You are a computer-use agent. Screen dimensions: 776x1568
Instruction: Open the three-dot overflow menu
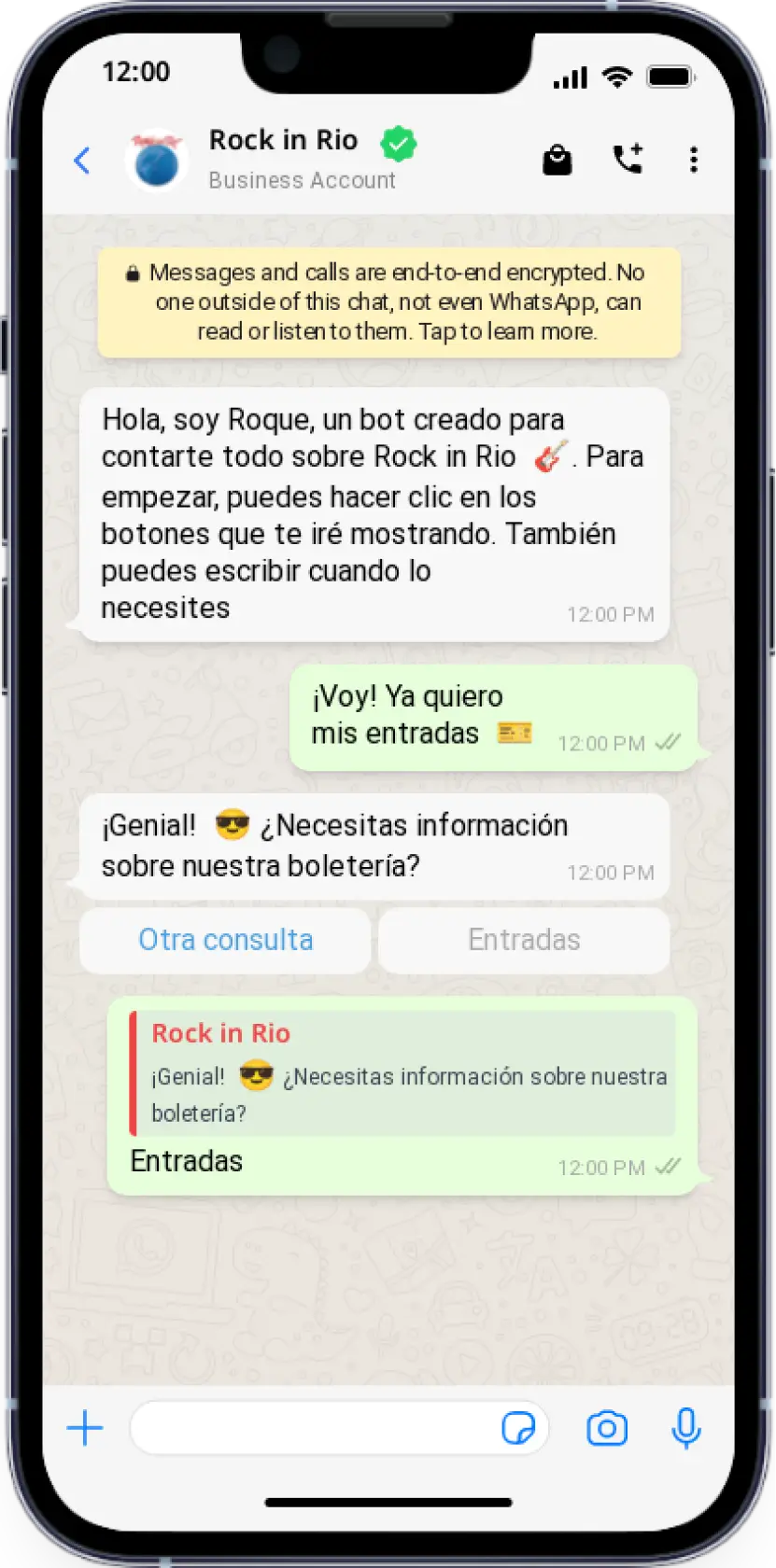693,160
